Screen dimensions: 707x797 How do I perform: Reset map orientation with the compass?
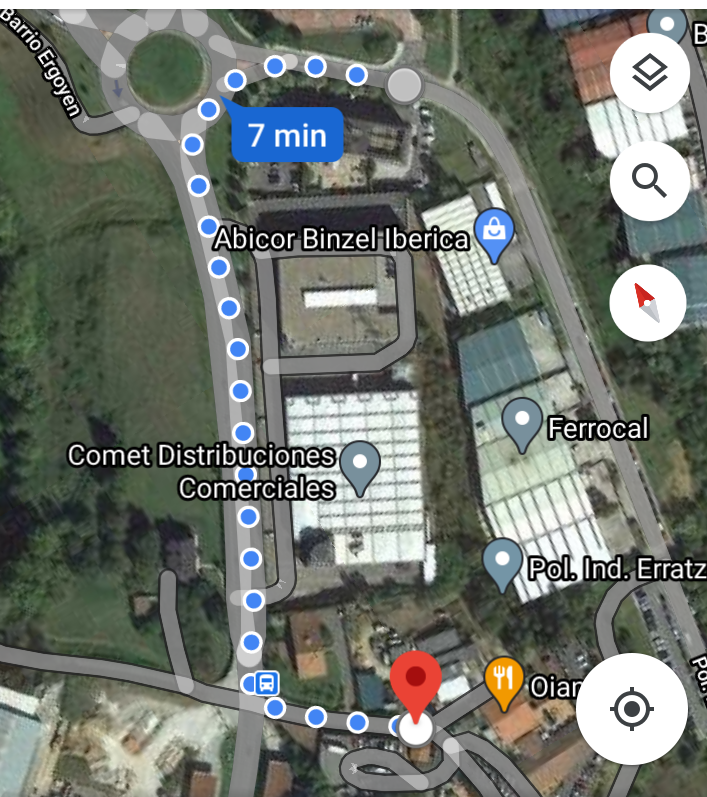coord(648,302)
